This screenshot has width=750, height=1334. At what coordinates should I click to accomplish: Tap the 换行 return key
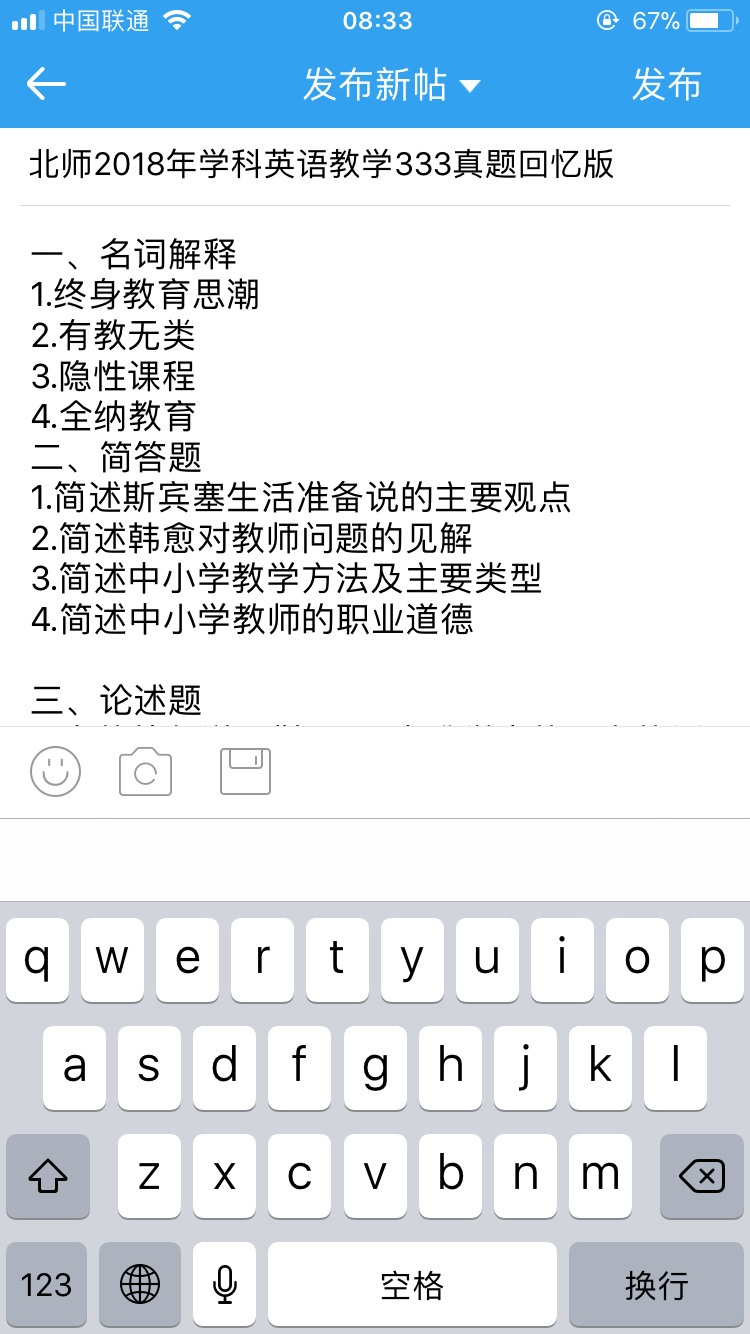coord(657,1284)
